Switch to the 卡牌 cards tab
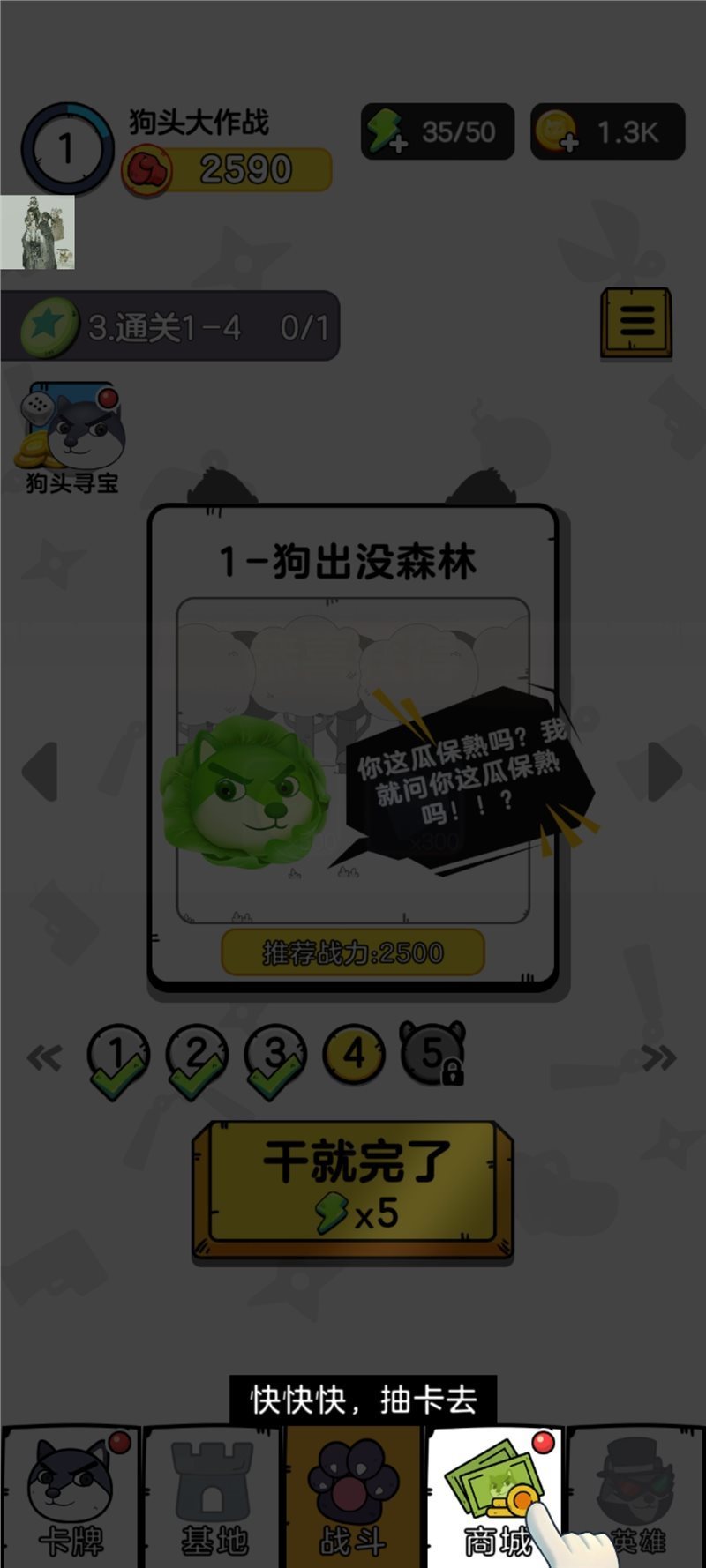 pos(71,1499)
